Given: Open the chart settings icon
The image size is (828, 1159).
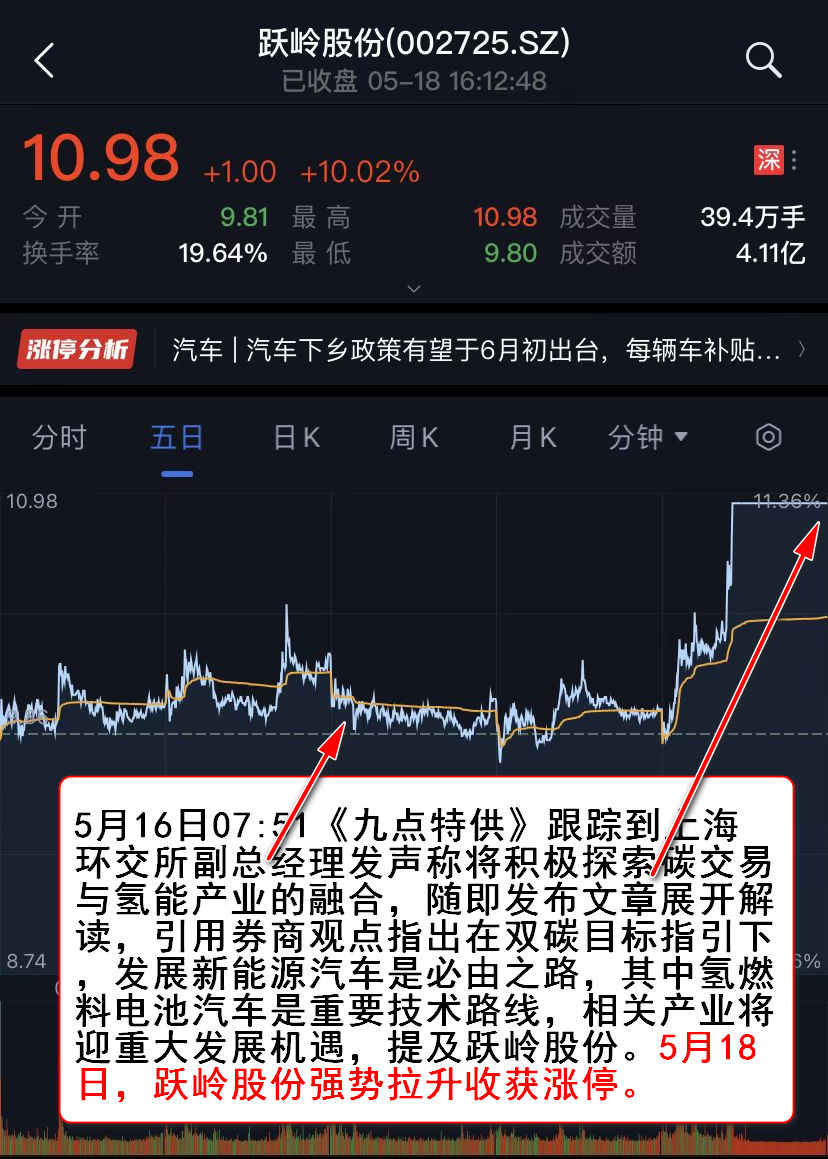Looking at the screenshot, I should point(768,437).
